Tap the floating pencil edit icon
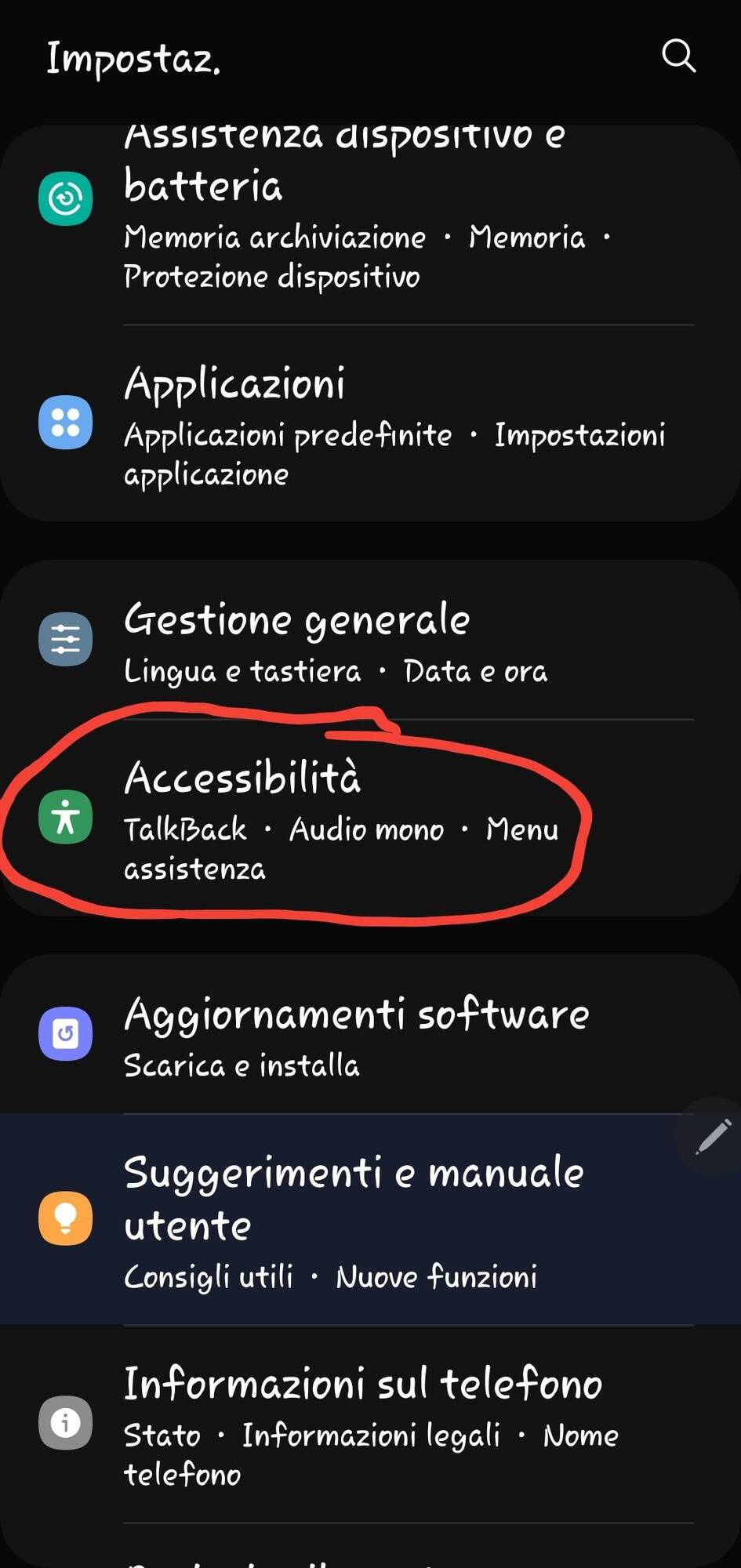The width and height of the screenshot is (741, 1568). pos(713,1137)
